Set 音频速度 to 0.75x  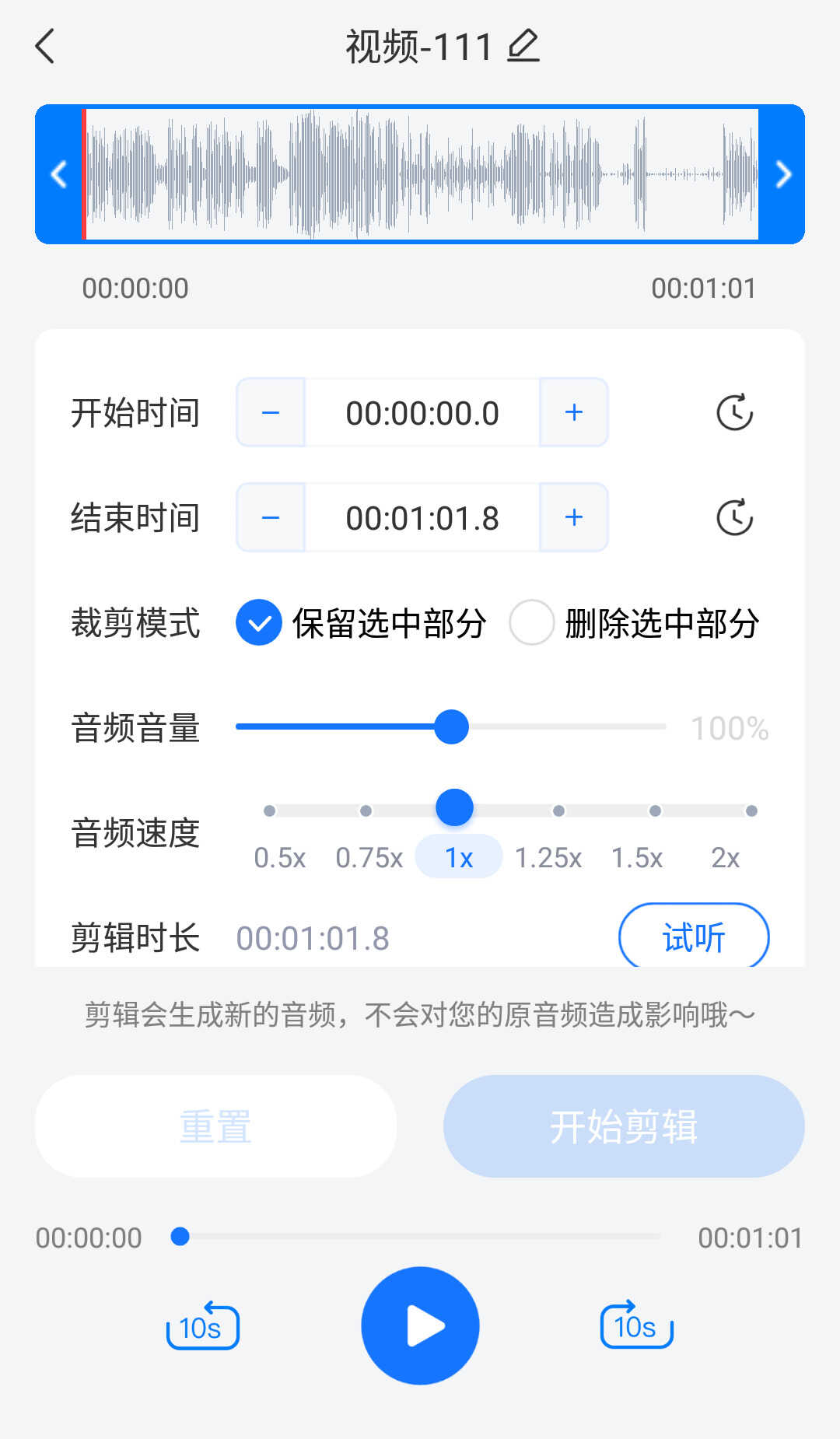pos(369,857)
